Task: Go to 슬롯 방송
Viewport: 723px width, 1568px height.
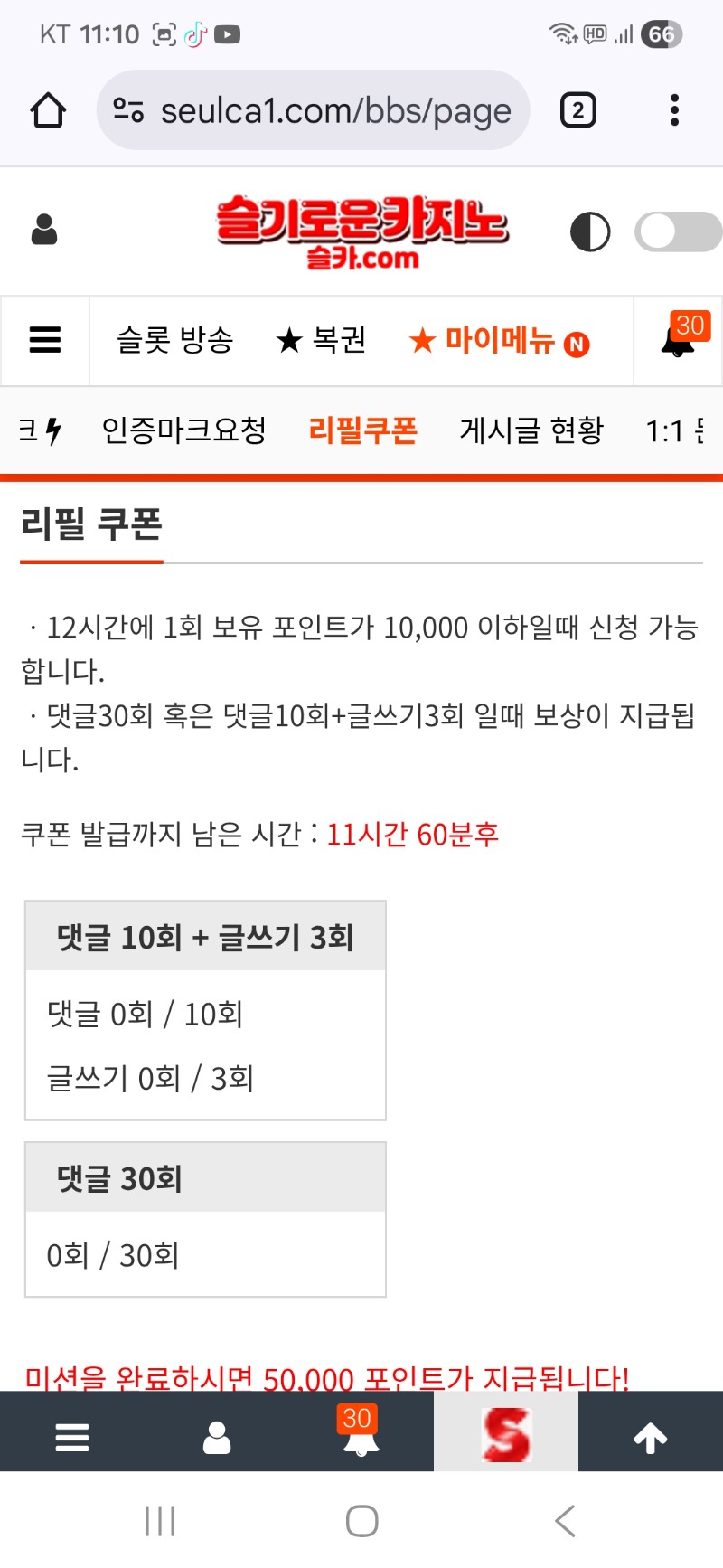Action: click(x=174, y=341)
